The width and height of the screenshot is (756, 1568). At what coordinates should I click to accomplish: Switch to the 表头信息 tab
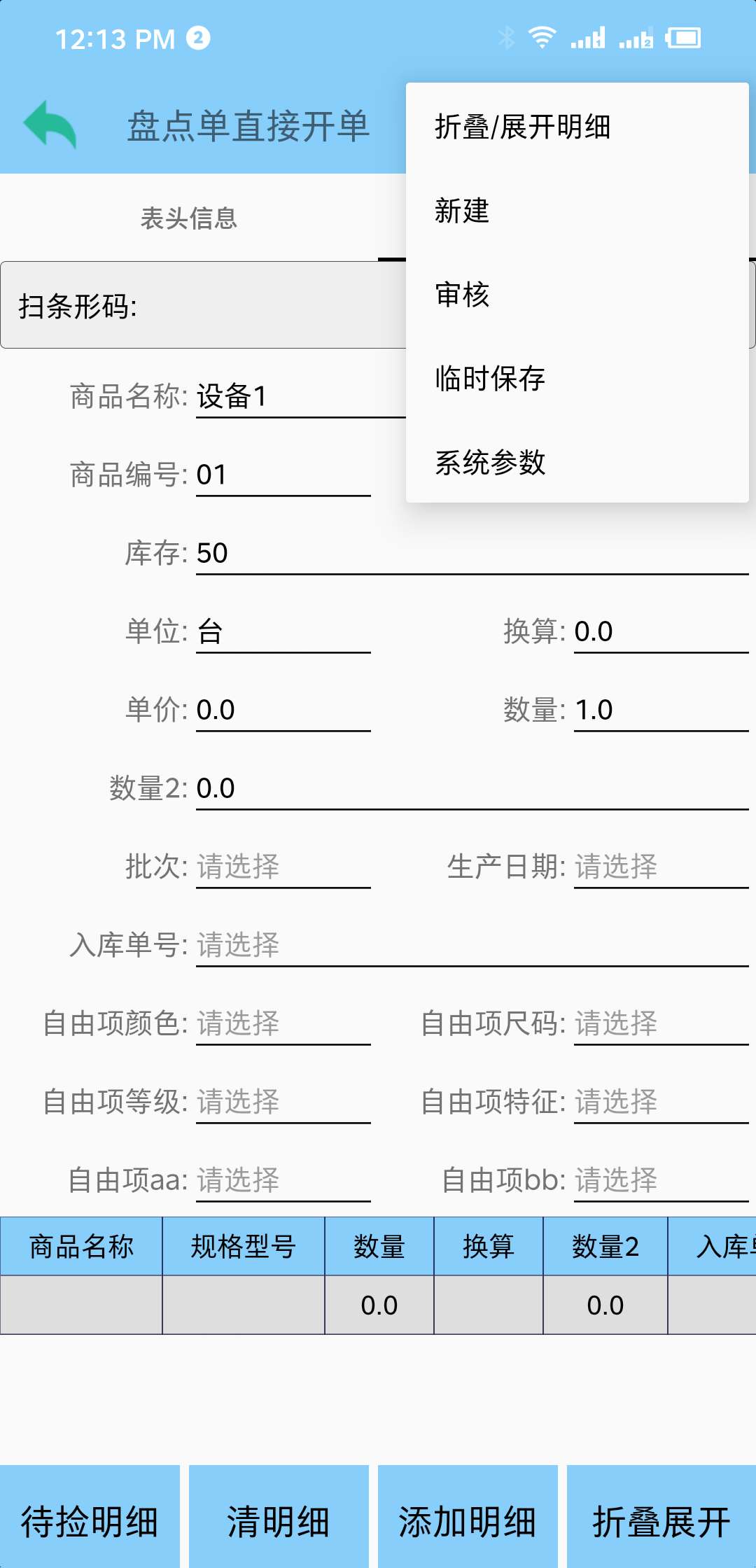pyautogui.click(x=189, y=218)
